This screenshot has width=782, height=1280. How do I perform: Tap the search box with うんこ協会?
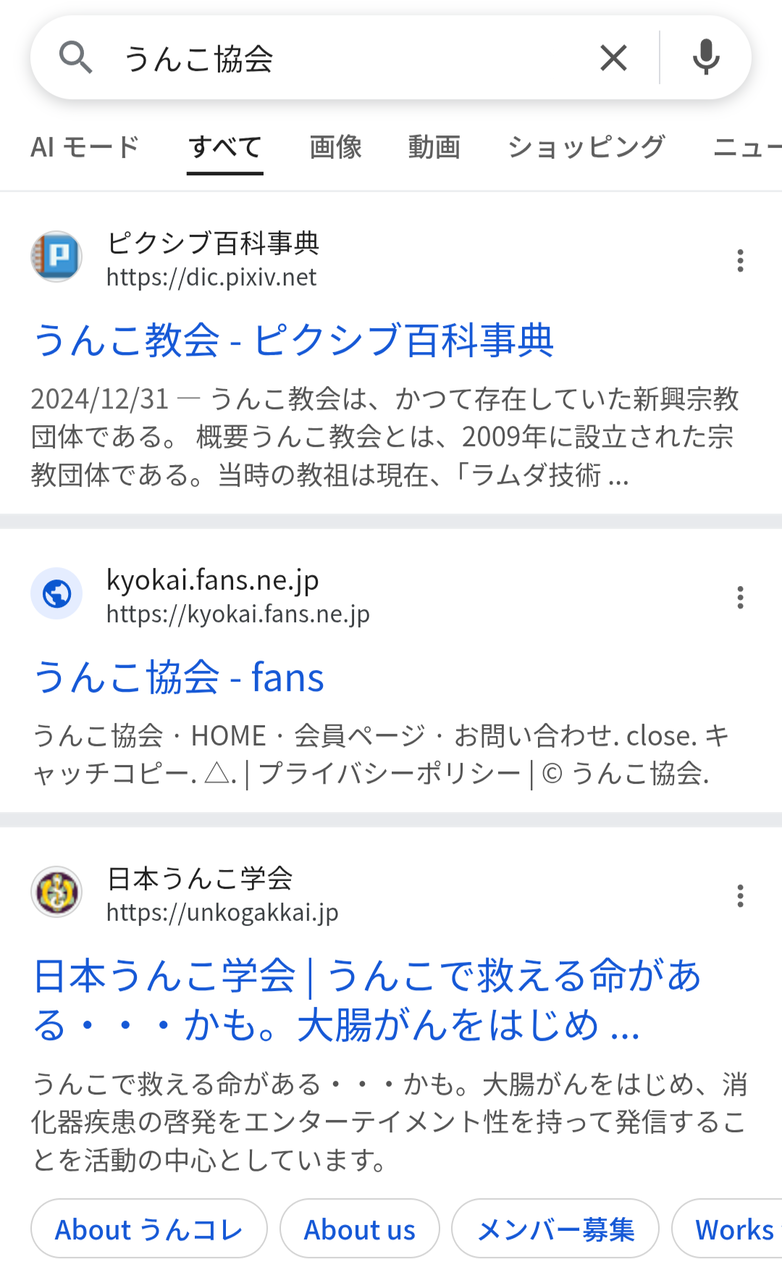pyautogui.click(x=340, y=58)
